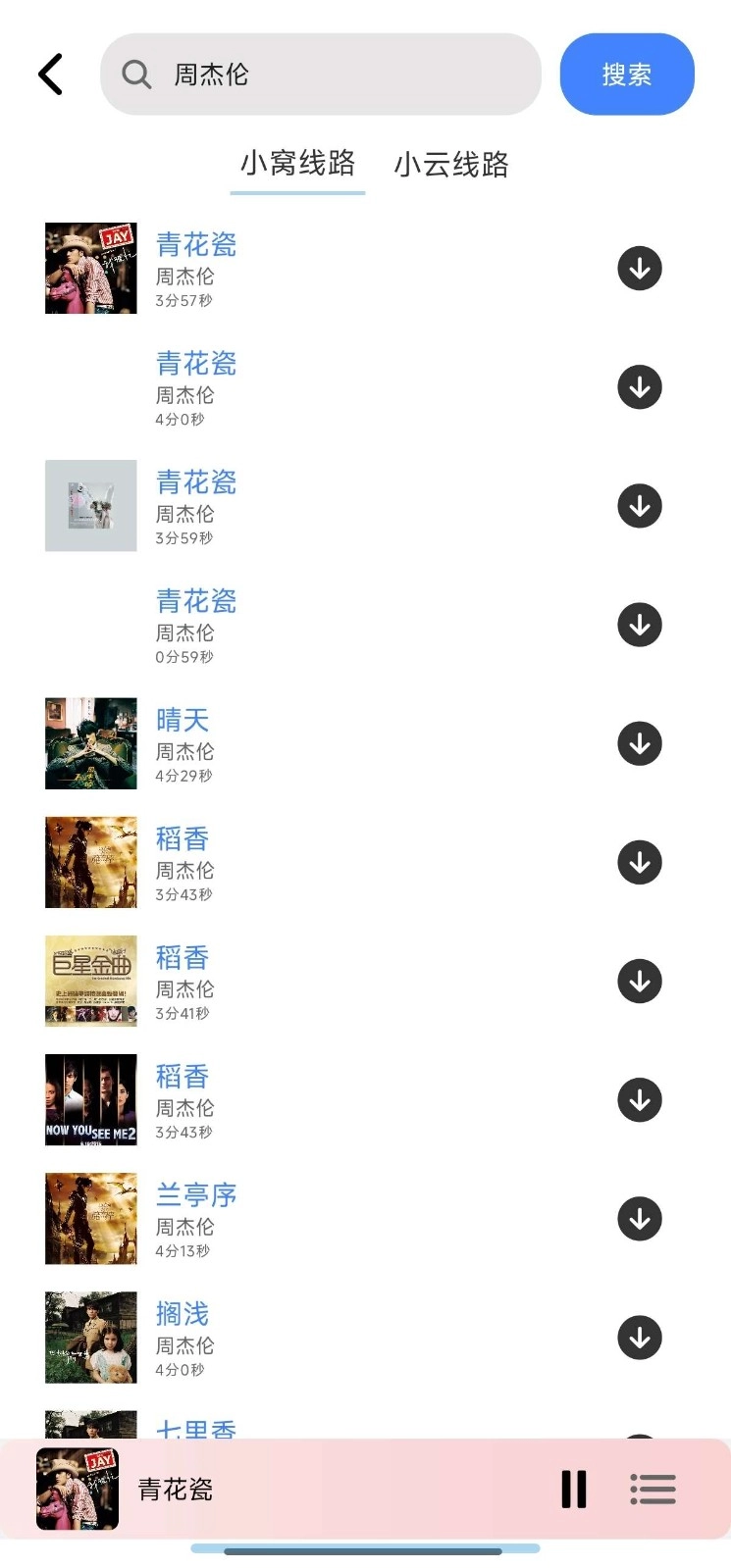Open the play queue from the mini player
Image resolution: width=731 pixels, height=1568 pixels.
(x=653, y=1489)
